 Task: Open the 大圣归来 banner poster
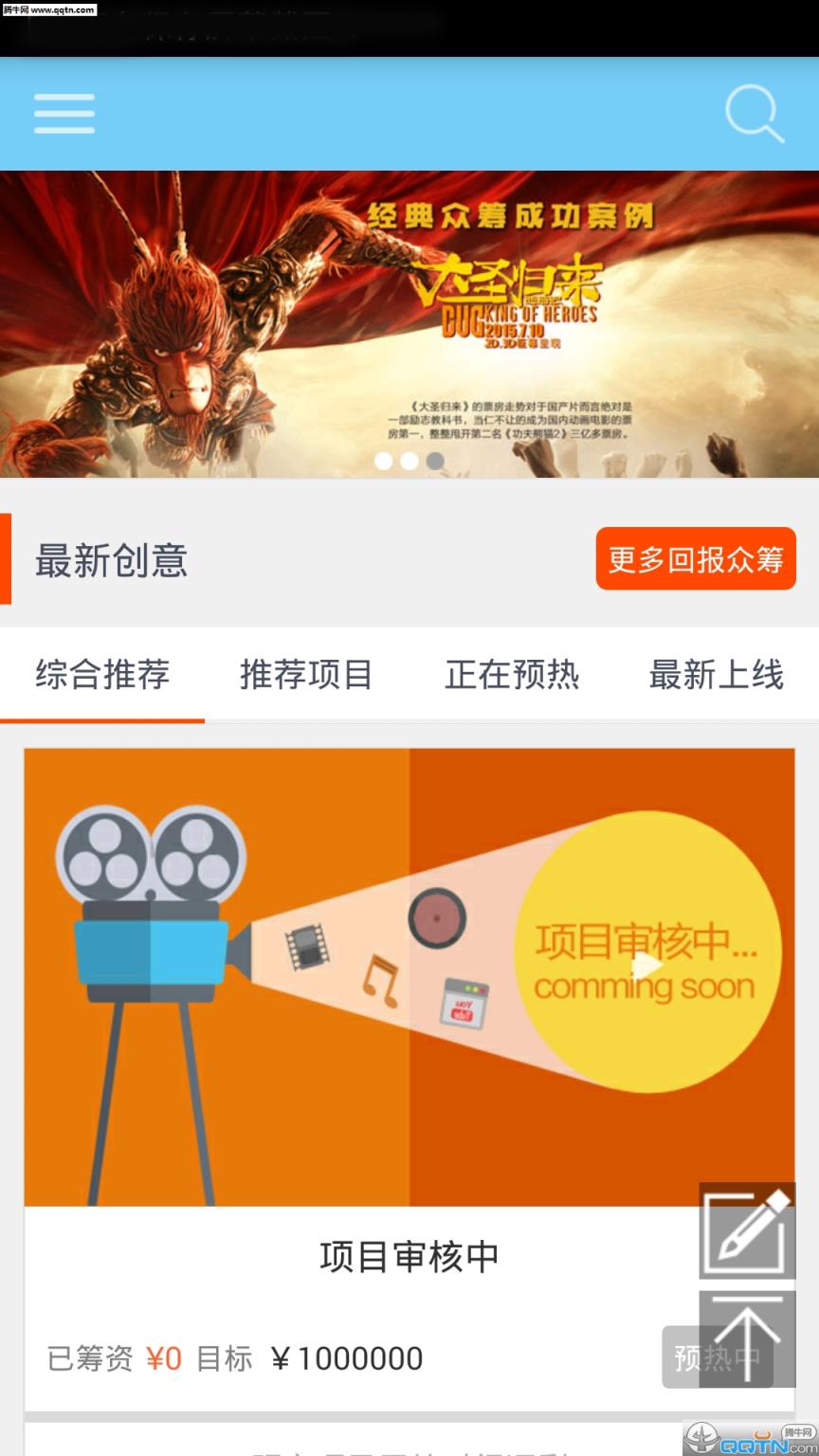pyautogui.click(x=409, y=322)
